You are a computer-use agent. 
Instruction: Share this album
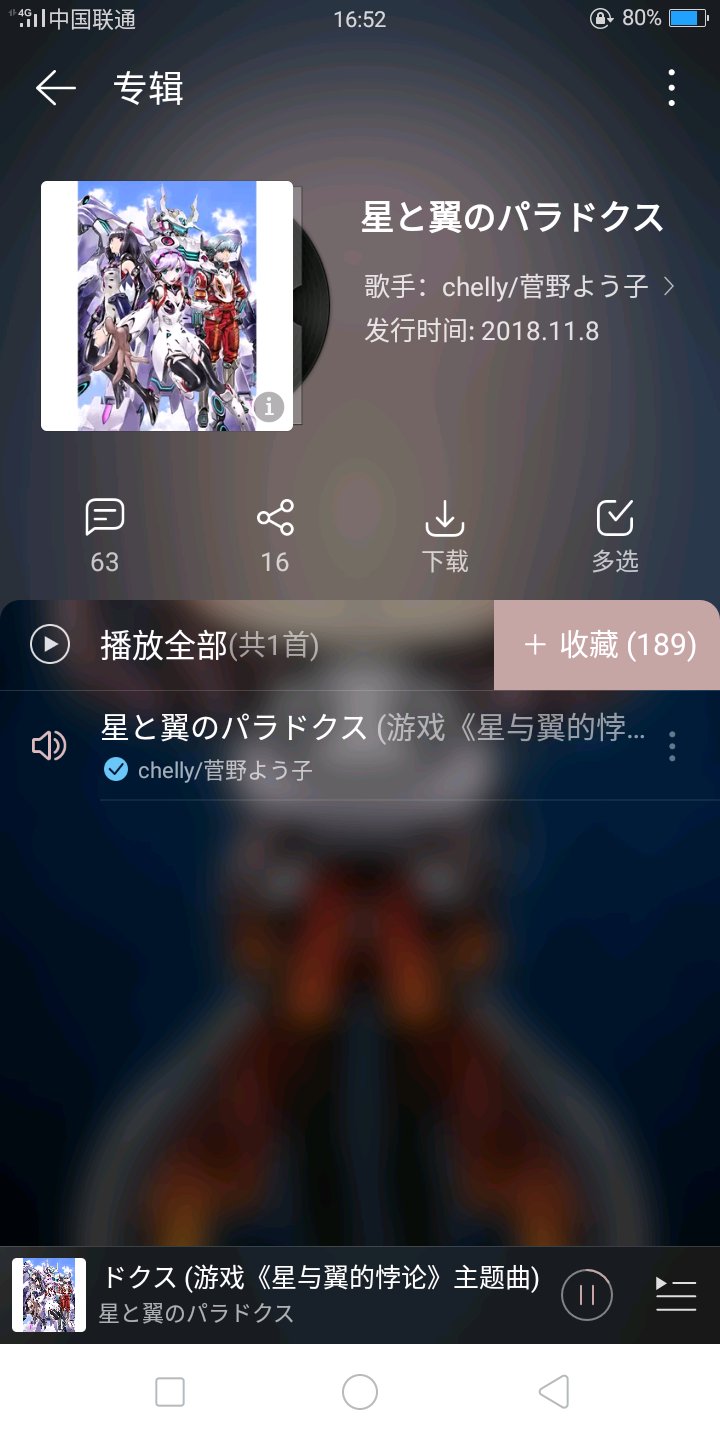click(275, 534)
